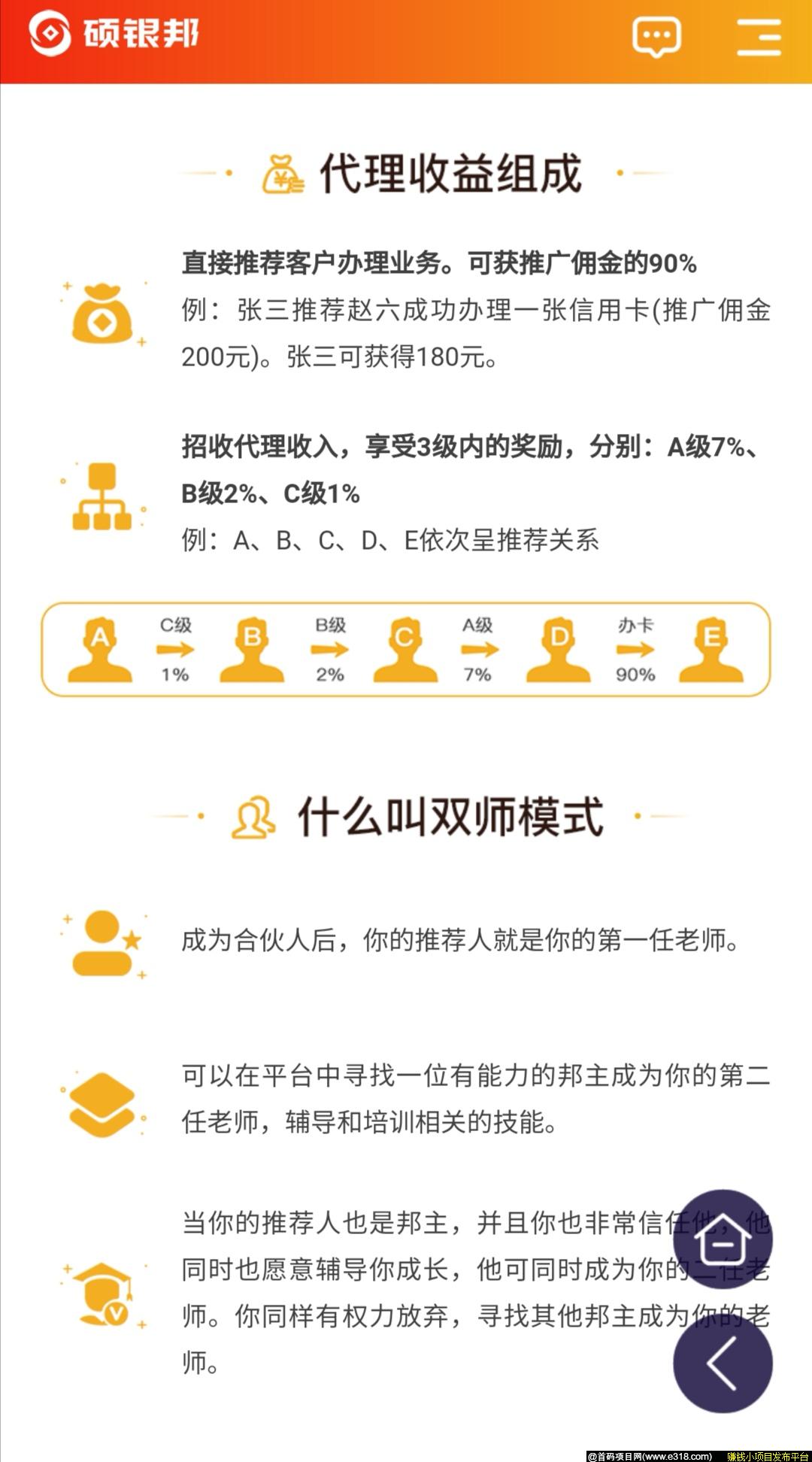Tap the floating home button

pyautogui.click(x=723, y=1239)
